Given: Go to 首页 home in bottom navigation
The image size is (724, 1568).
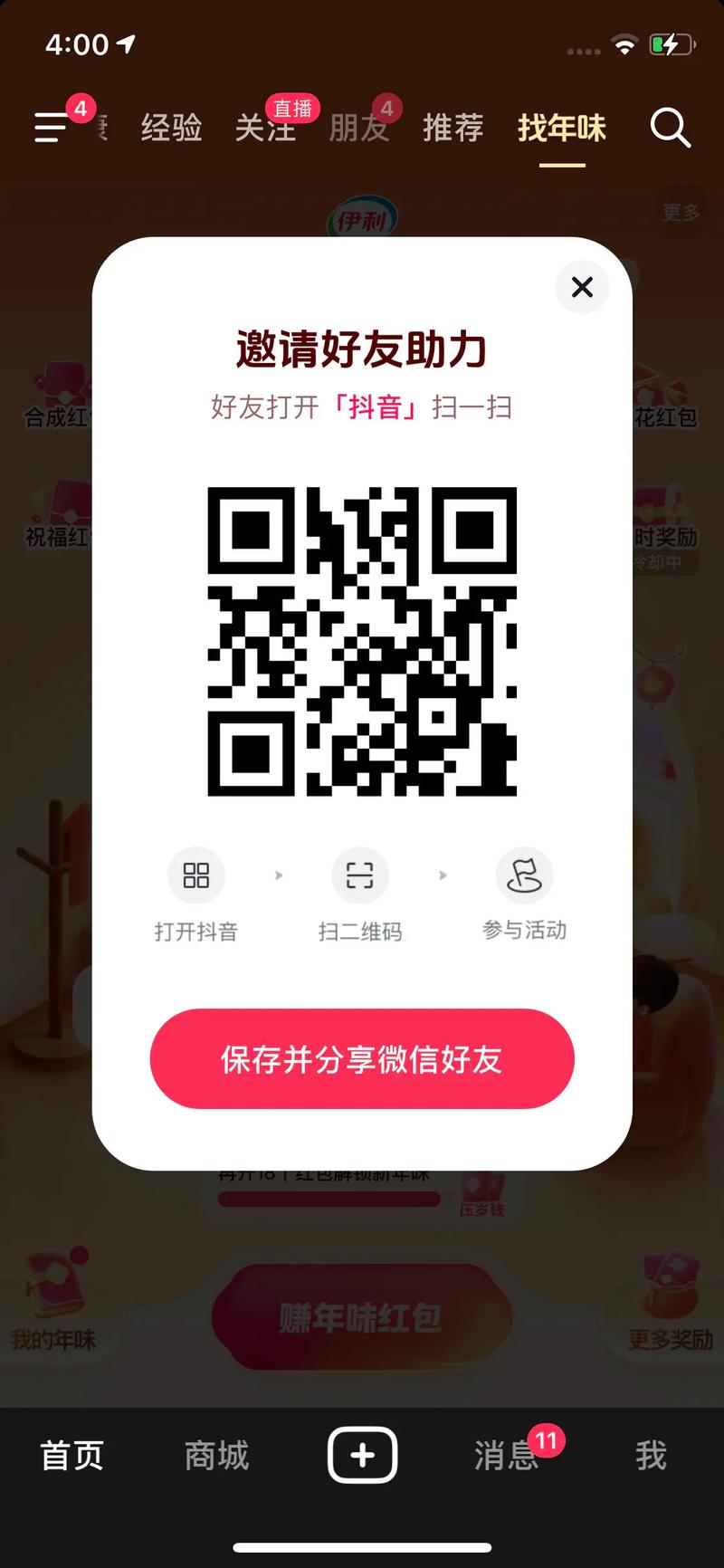Looking at the screenshot, I should click(x=71, y=1454).
